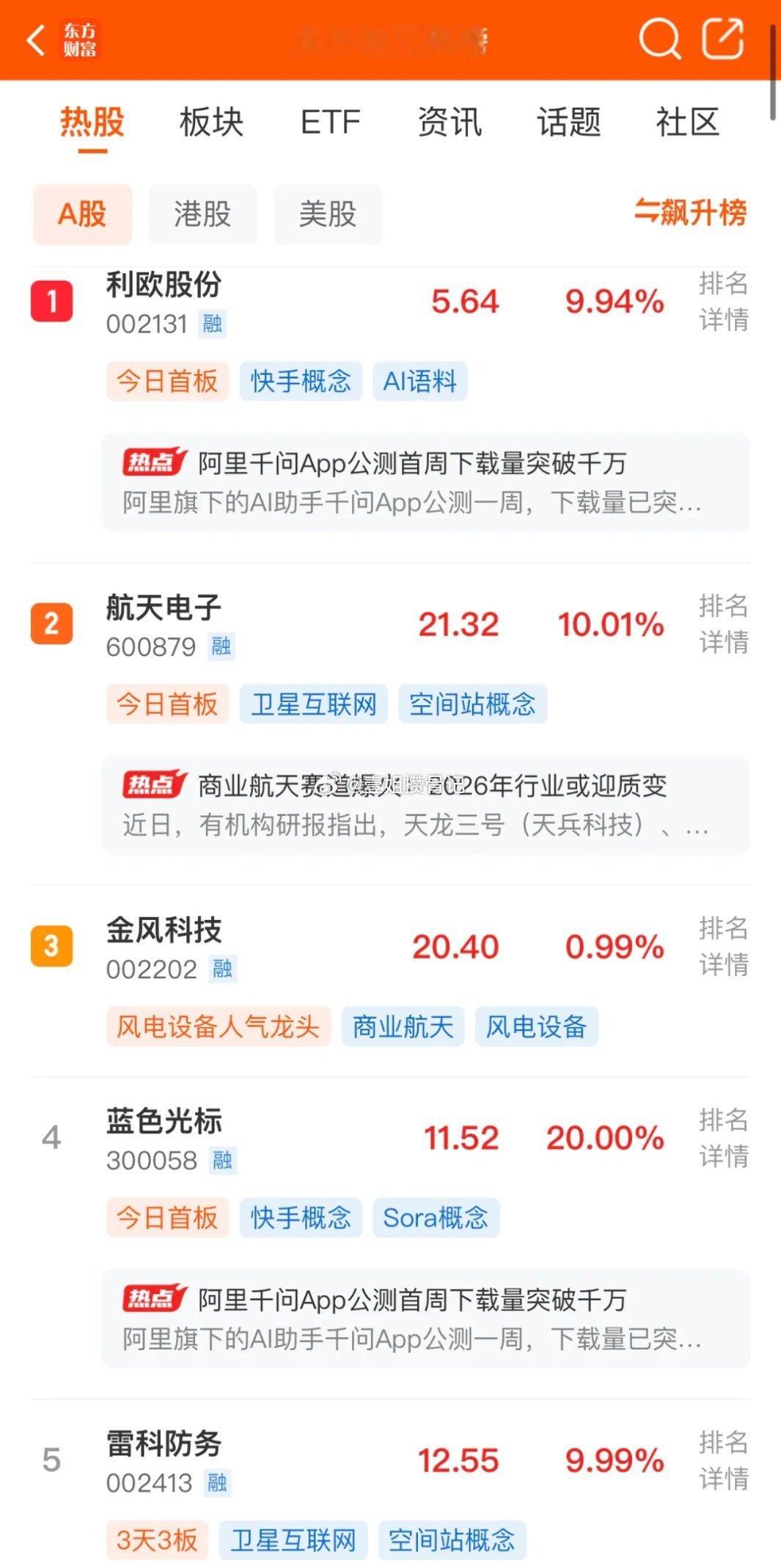Tap the 商业航天 concept tag under 金风科技
This screenshot has width=781, height=1568.
point(404,1027)
